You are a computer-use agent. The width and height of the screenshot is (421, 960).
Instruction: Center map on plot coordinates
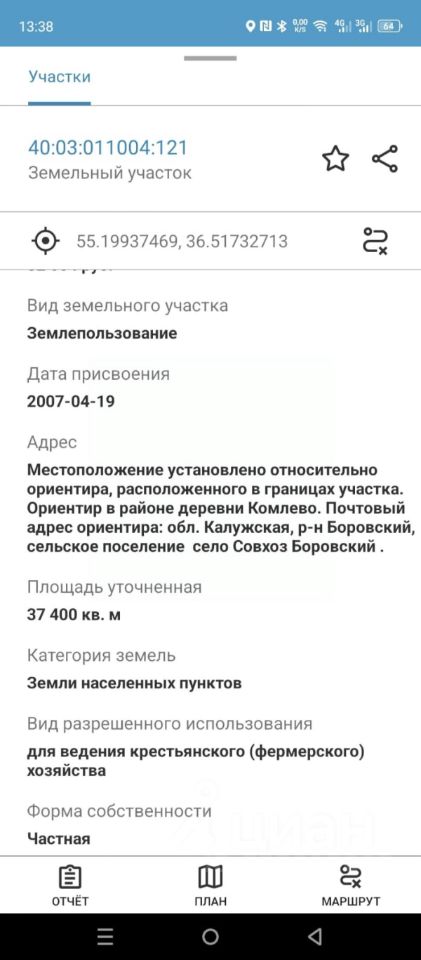[x=45, y=241]
